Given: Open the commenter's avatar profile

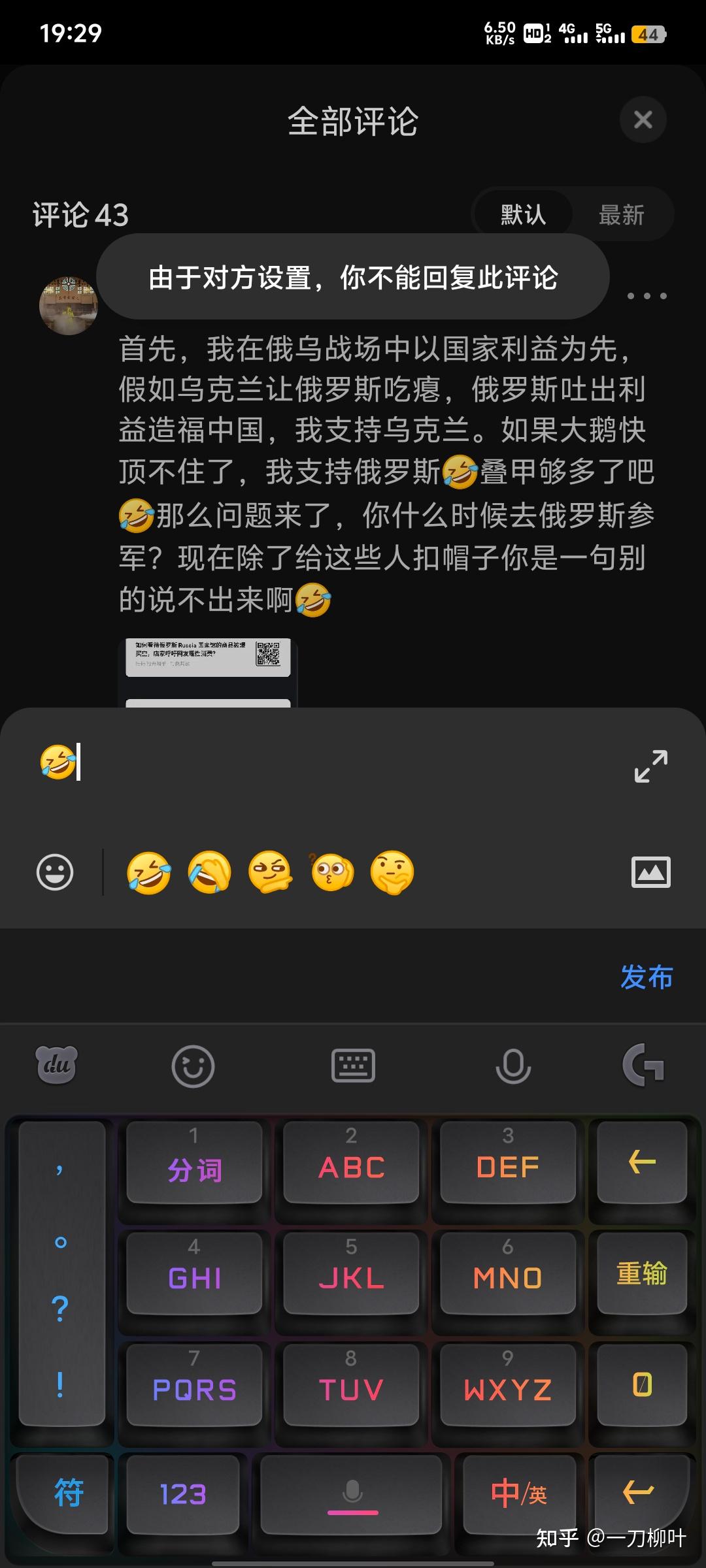Looking at the screenshot, I should coord(69,305).
